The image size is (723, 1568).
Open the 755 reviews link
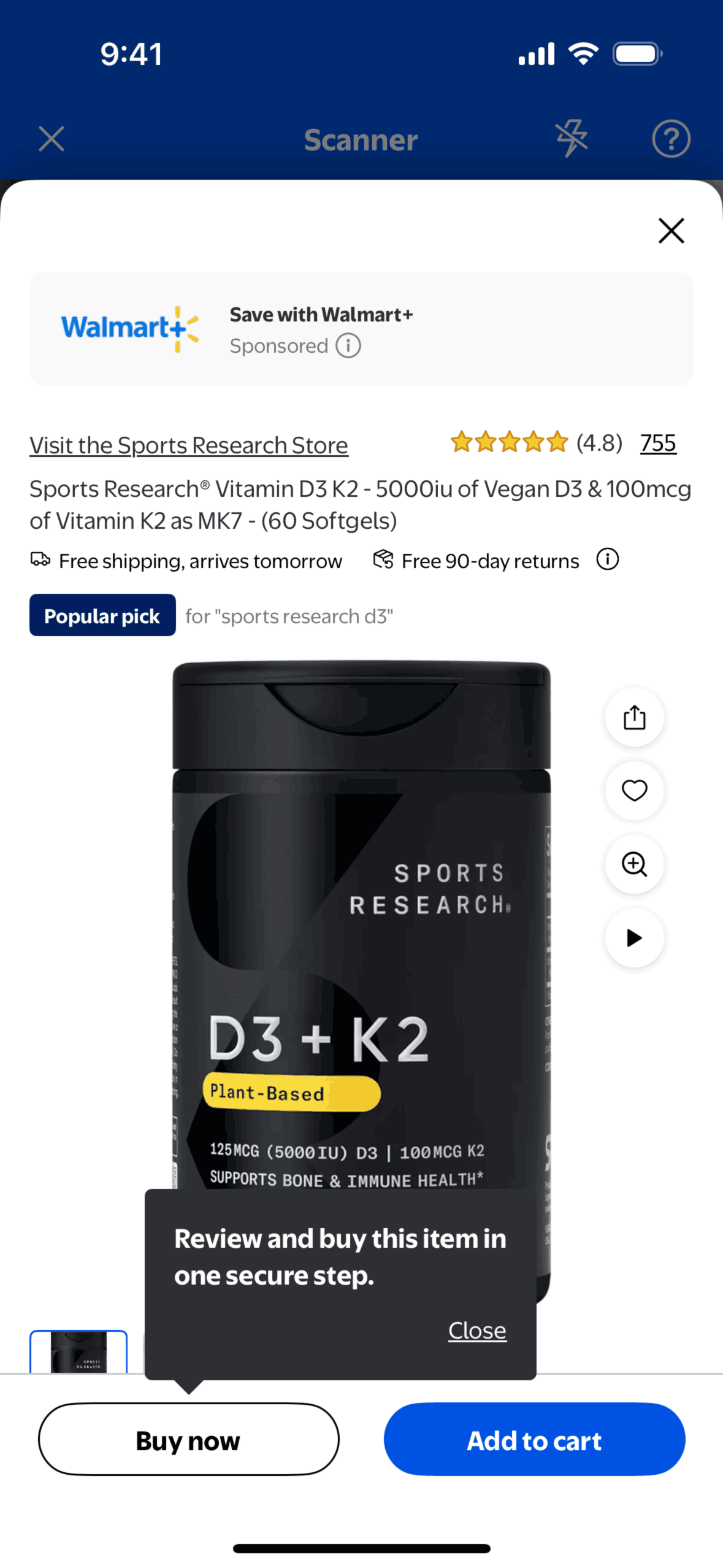[658, 443]
